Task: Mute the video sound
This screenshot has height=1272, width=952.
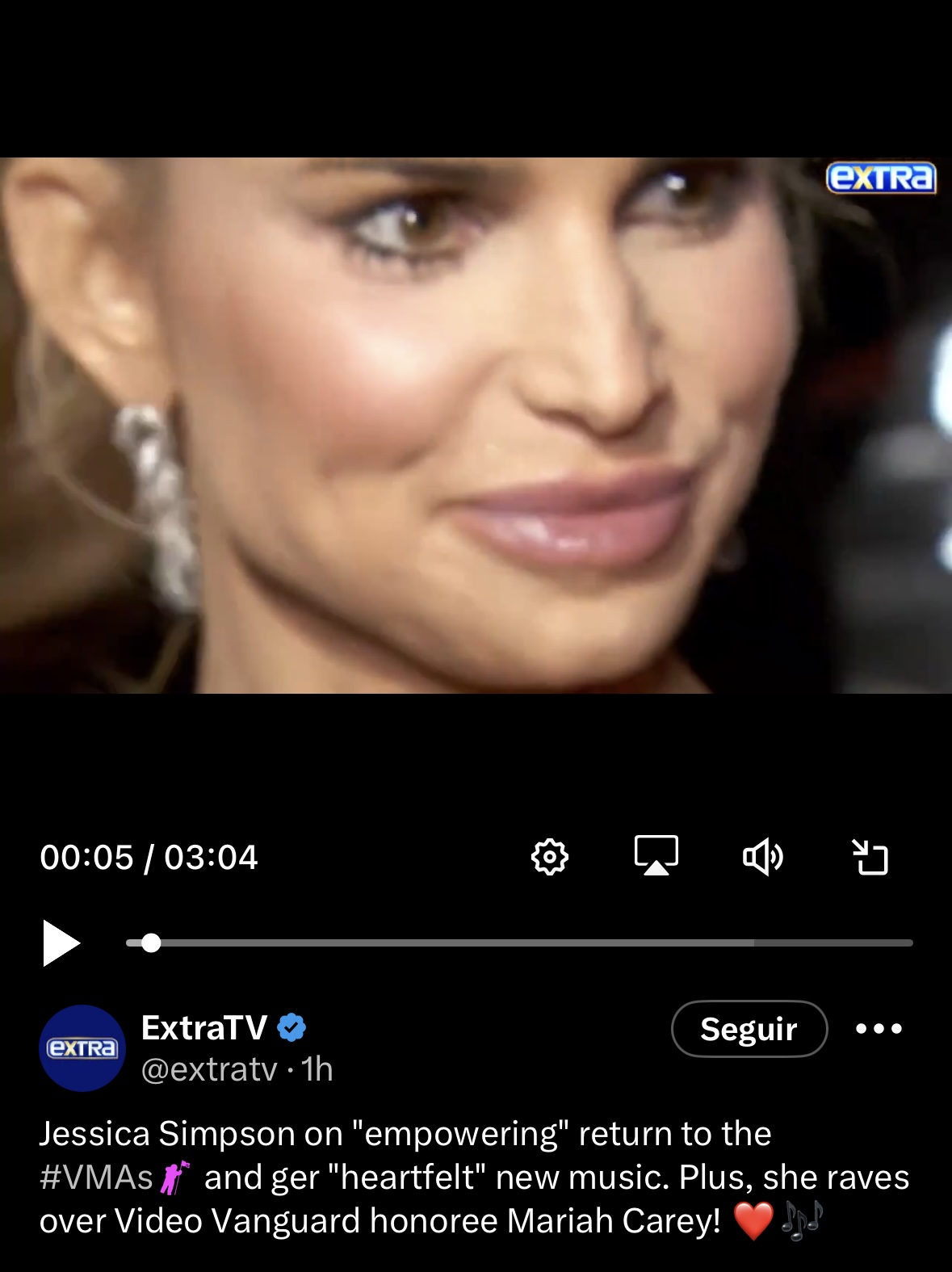Action: [762, 856]
